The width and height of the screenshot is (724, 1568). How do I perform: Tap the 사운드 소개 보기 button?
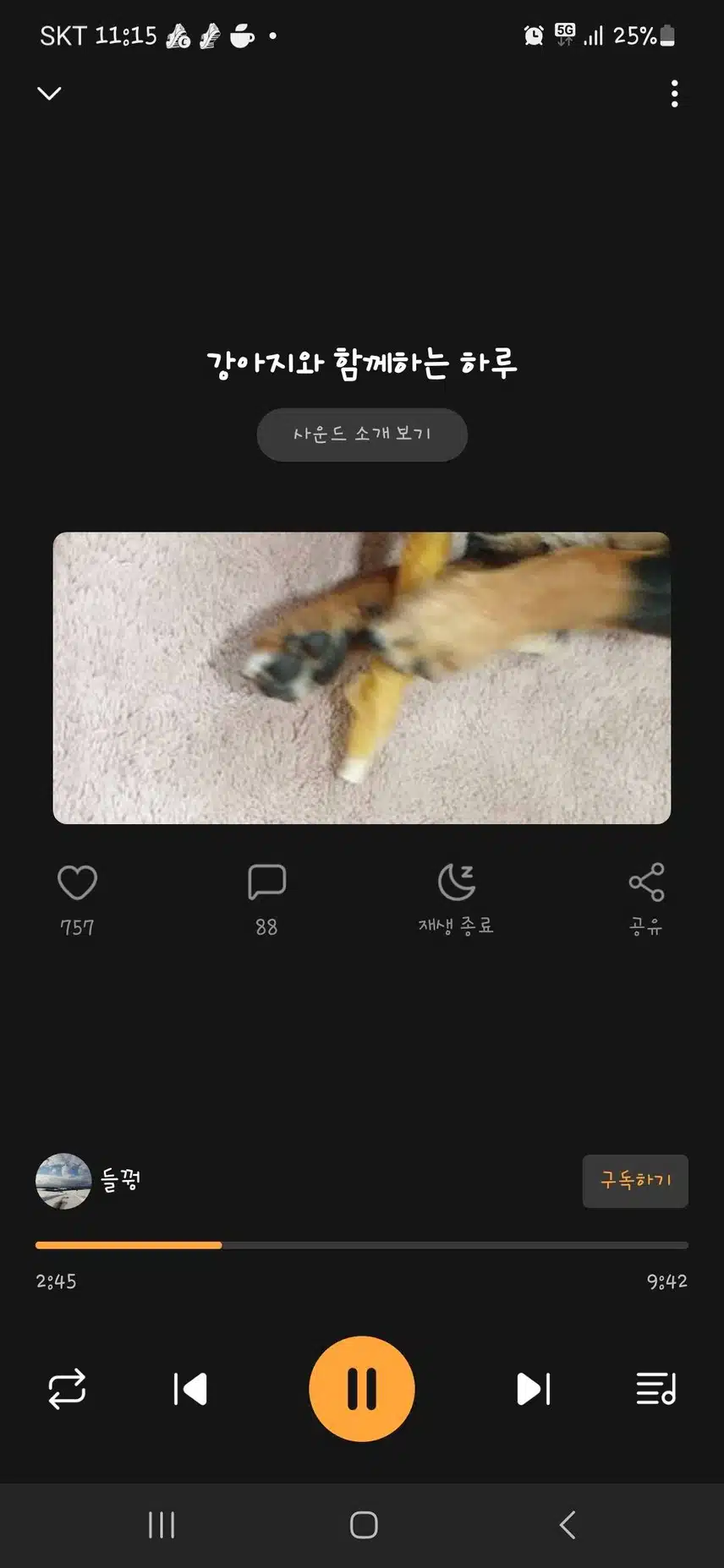(x=362, y=434)
